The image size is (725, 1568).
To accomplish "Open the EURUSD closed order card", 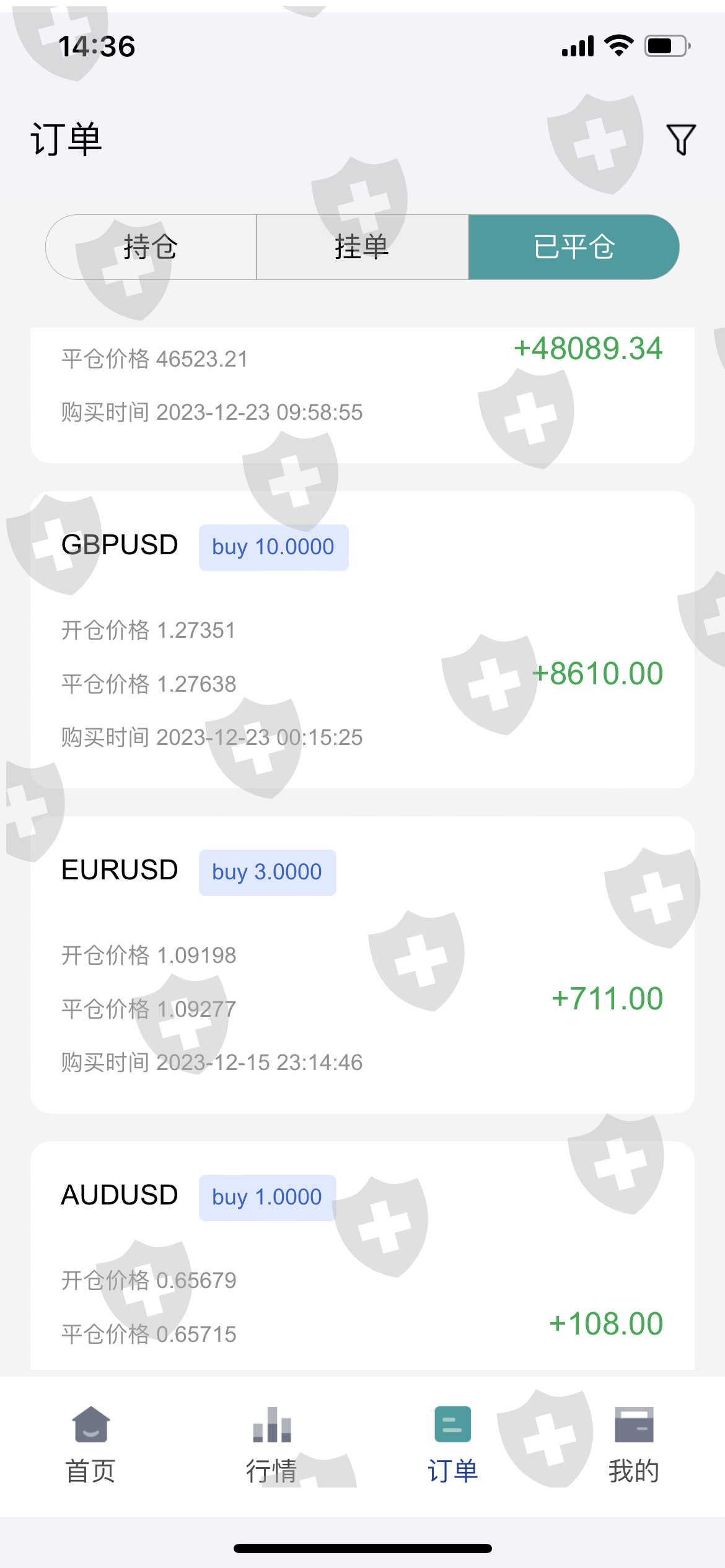I will click(x=362, y=964).
